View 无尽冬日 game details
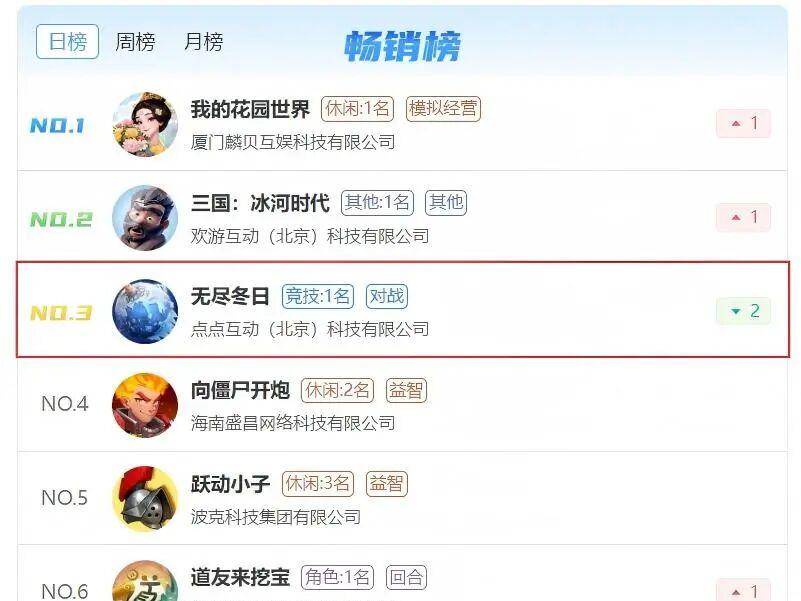 tap(230, 296)
